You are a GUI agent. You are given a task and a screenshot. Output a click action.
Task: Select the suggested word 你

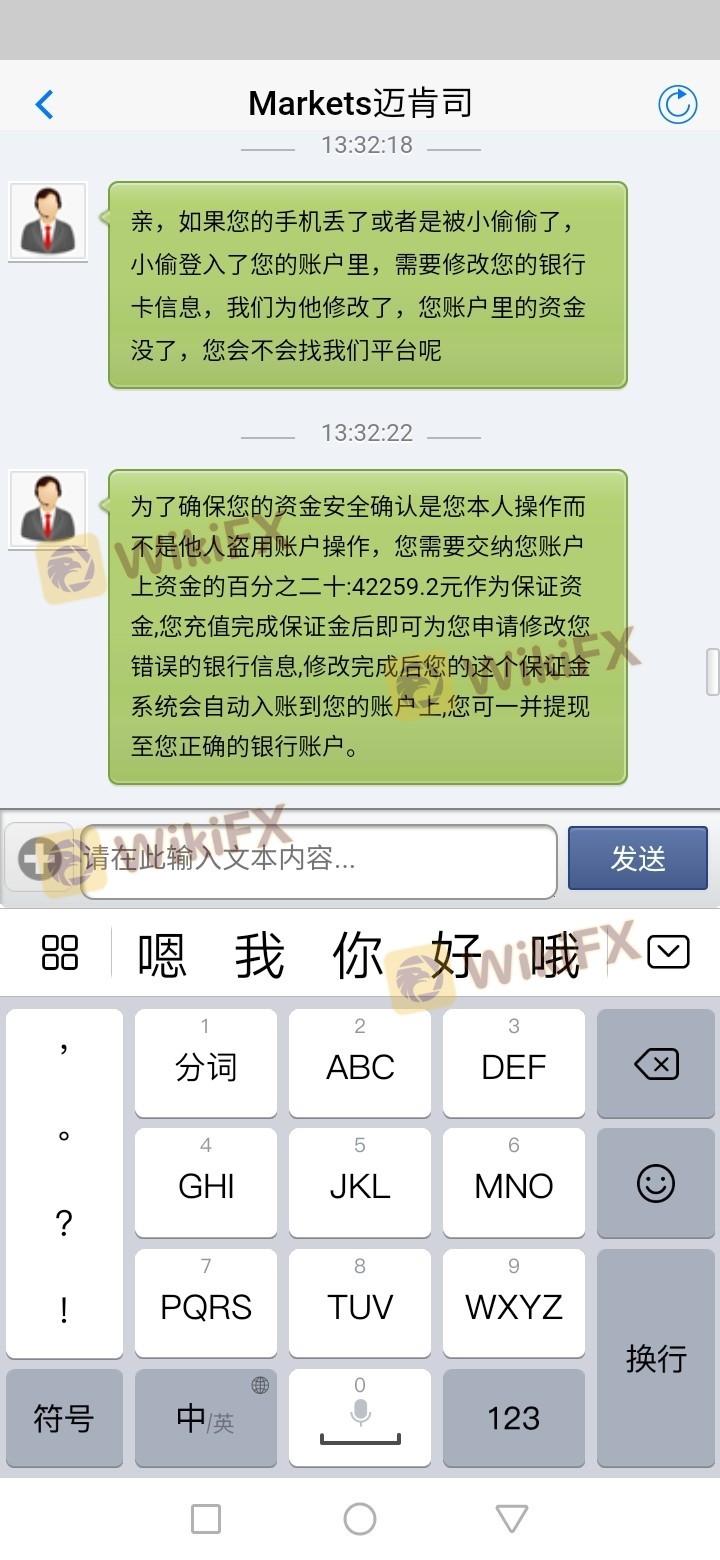(358, 954)
